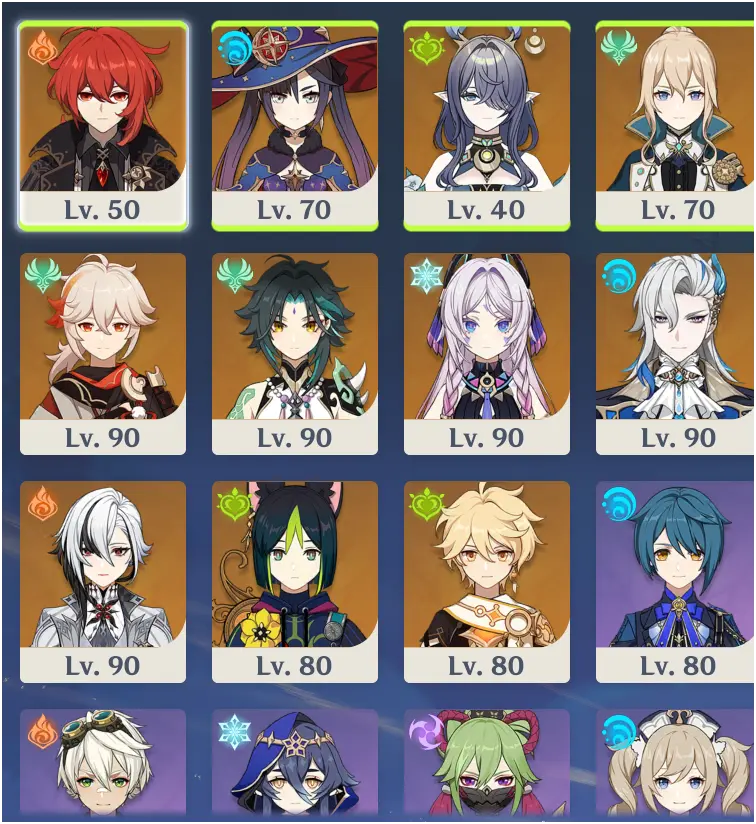The image size is (756, 824).
Task: Choose the witch-hat Hydro character at Lv. 70
Action: pos(295,125)
